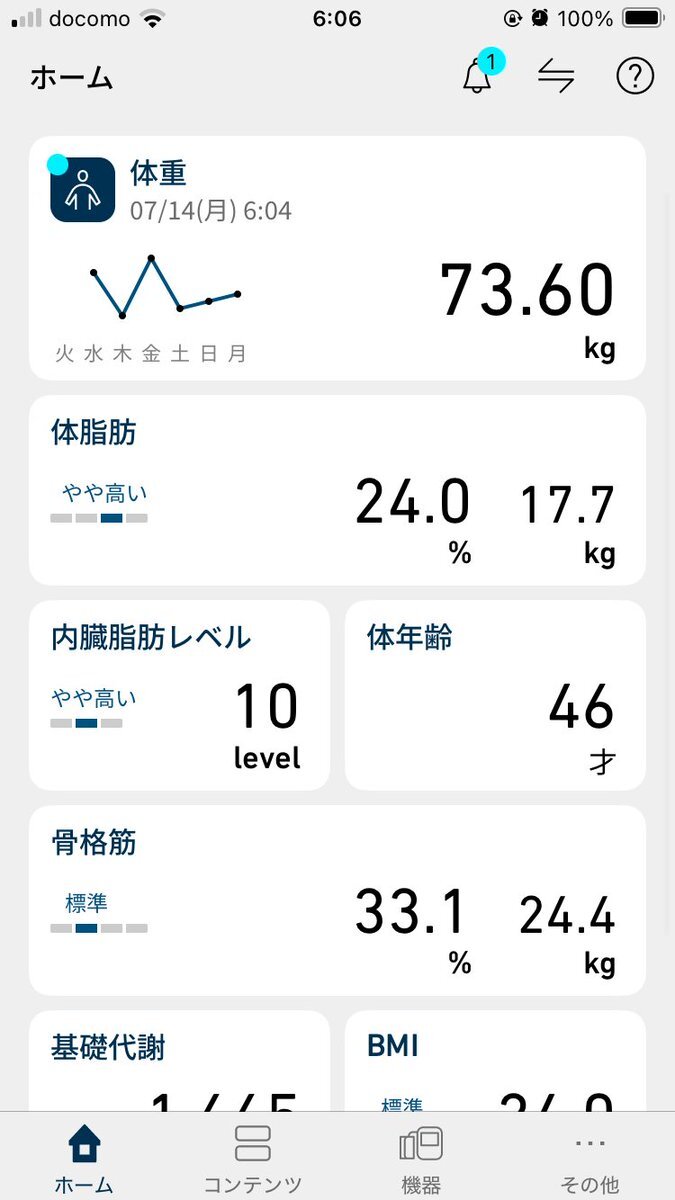Switch to the コンテンツ tab
Screen dimensions: 675x1200
253,1158
